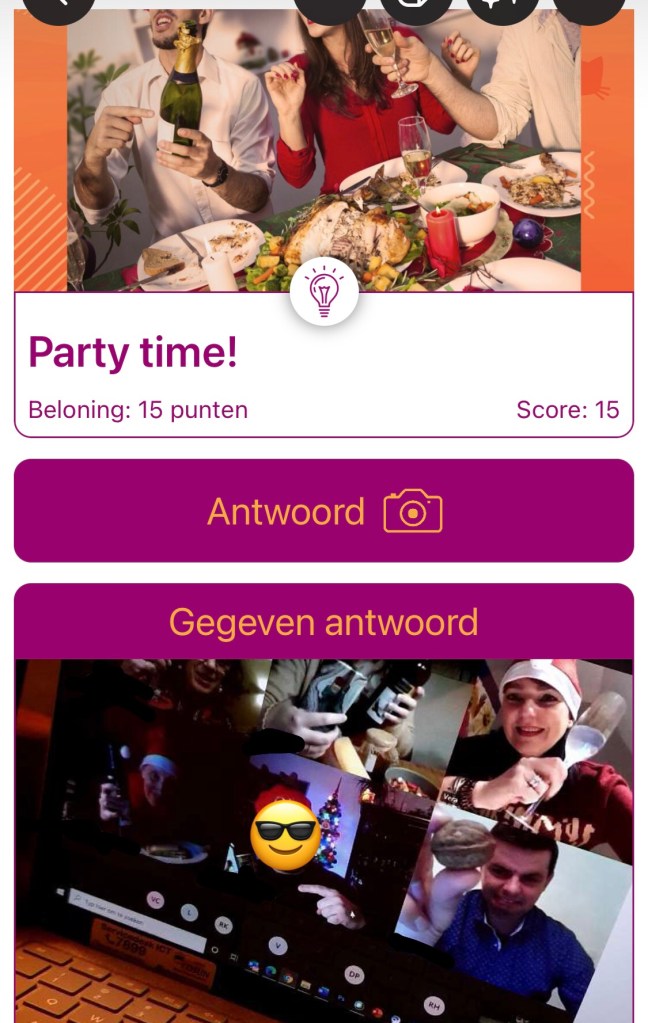648x1023 pixels.
Task: View the photo under Gegeven antwoord
Action: 324,840
